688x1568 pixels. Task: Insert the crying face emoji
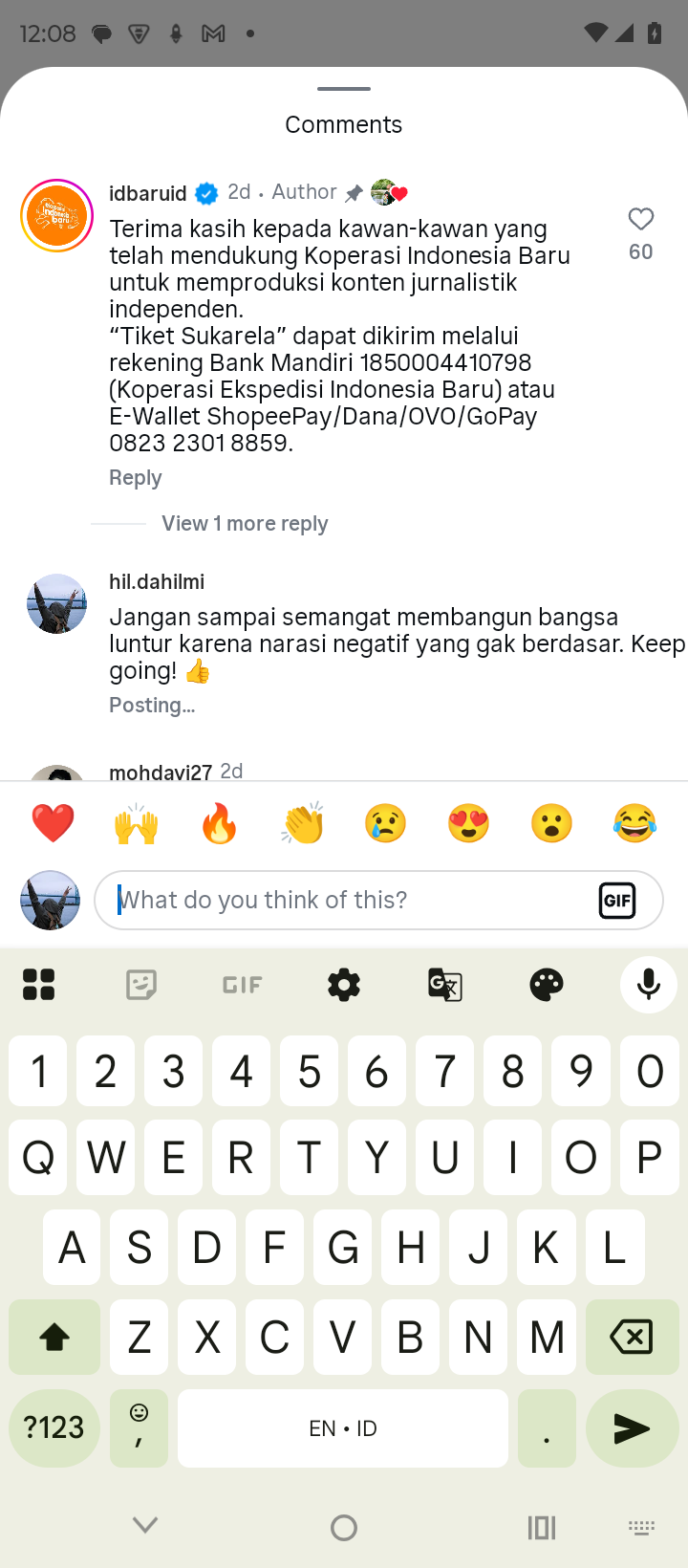[385, 823]
